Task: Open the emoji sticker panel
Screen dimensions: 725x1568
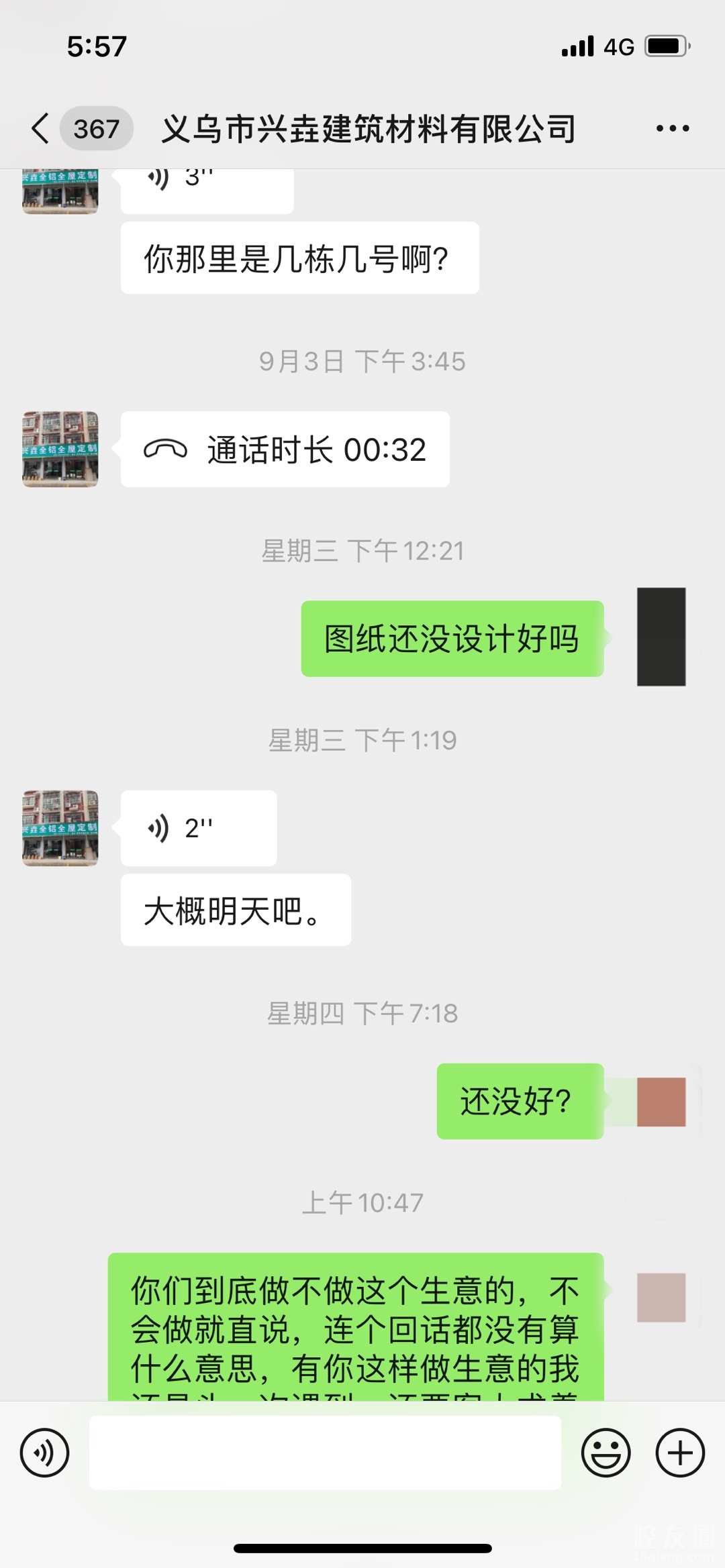Action: tap(606, 1453)
